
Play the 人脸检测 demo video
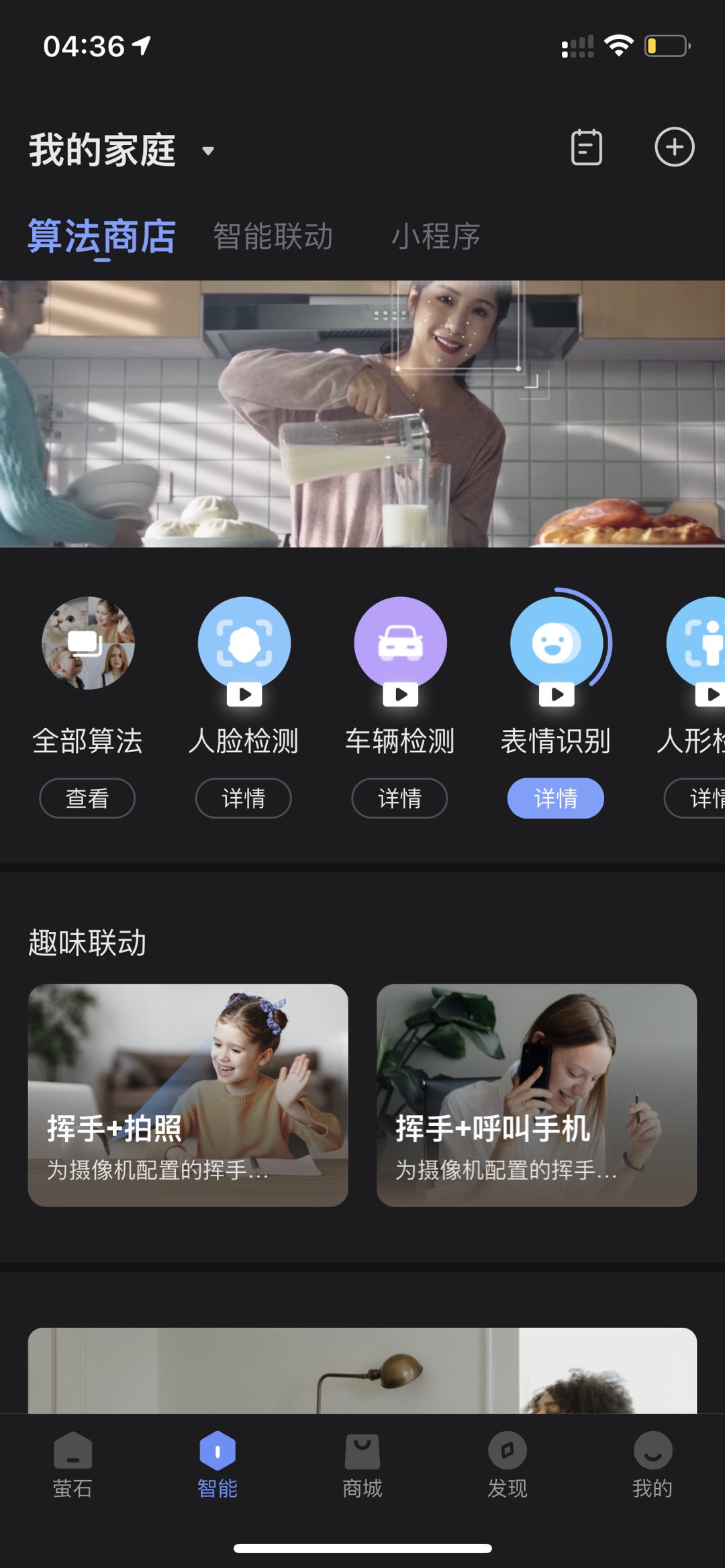(244, 694)
